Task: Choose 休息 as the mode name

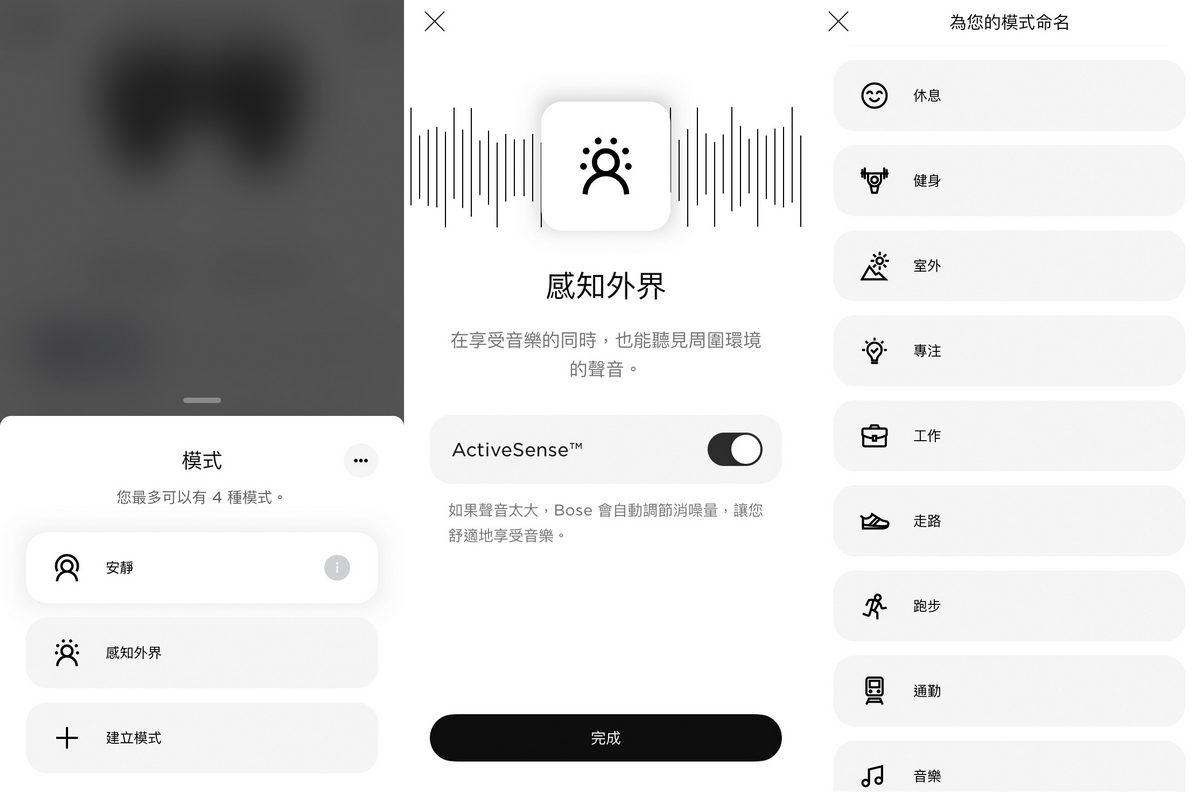Action: coord(1008,96)
